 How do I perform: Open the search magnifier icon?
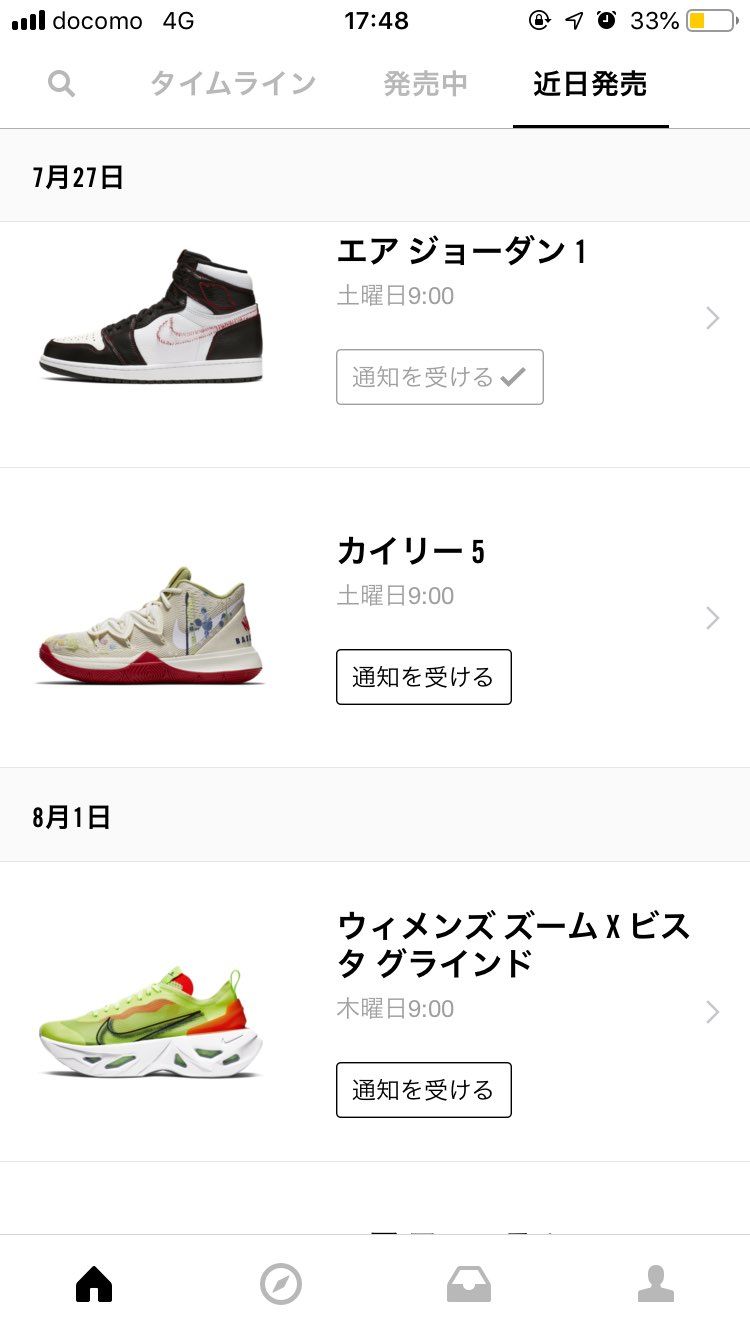[x=61, y=84]
